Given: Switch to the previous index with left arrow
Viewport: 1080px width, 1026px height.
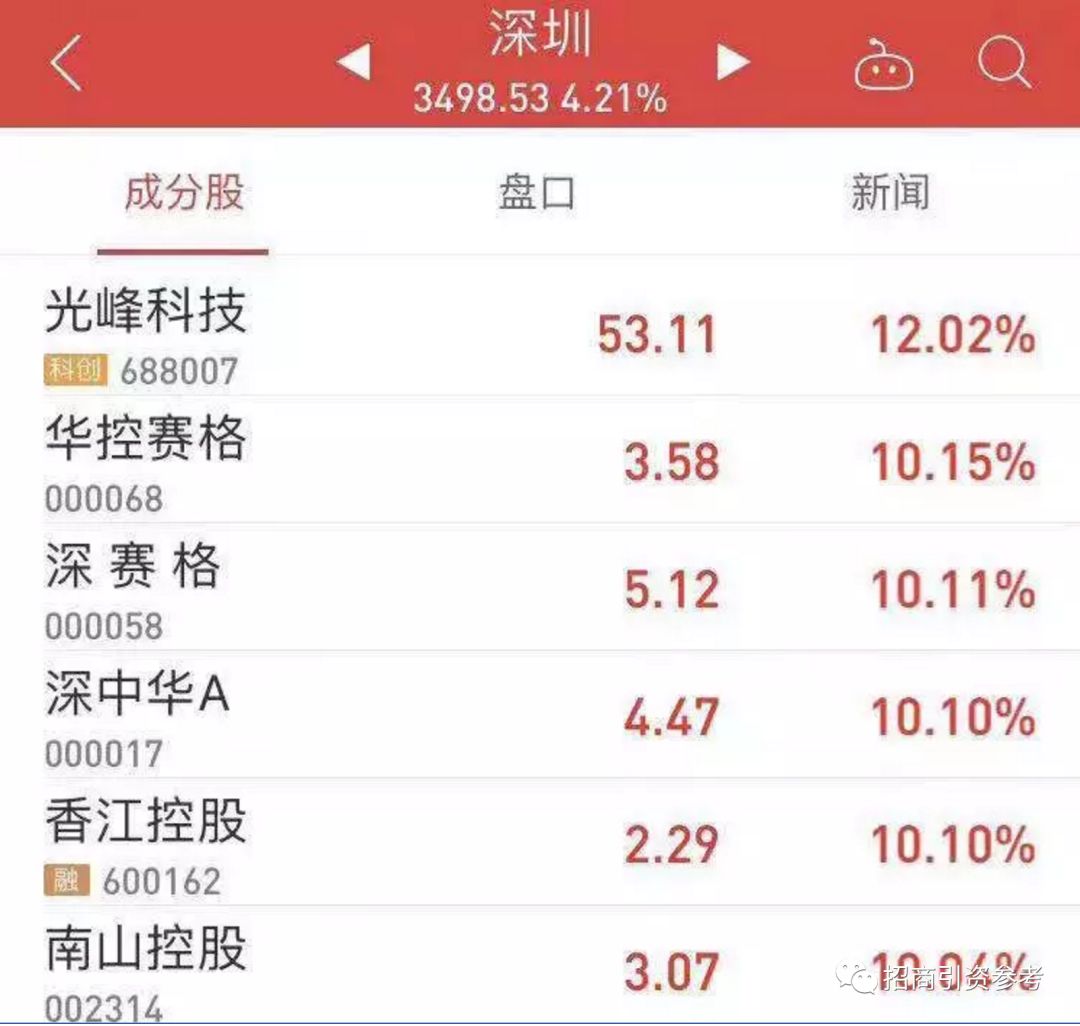Looking at the screenshot, I should click(354, 62).
